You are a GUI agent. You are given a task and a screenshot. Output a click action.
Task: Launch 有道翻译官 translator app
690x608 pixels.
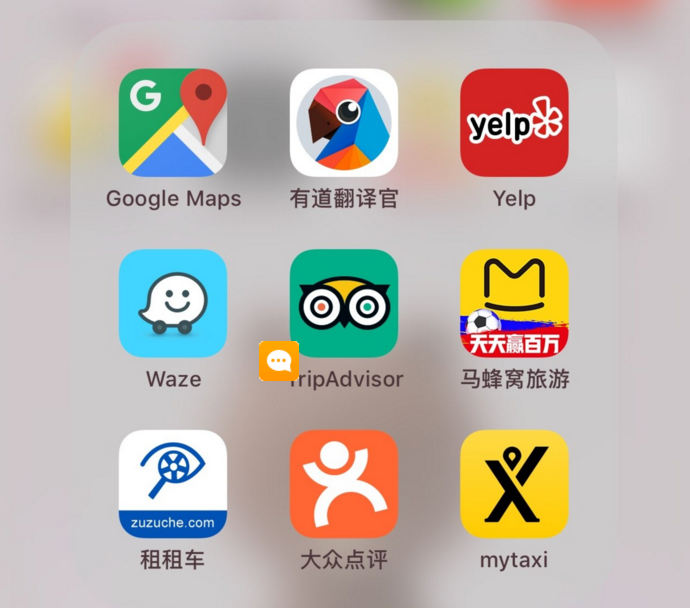(343, 122)
